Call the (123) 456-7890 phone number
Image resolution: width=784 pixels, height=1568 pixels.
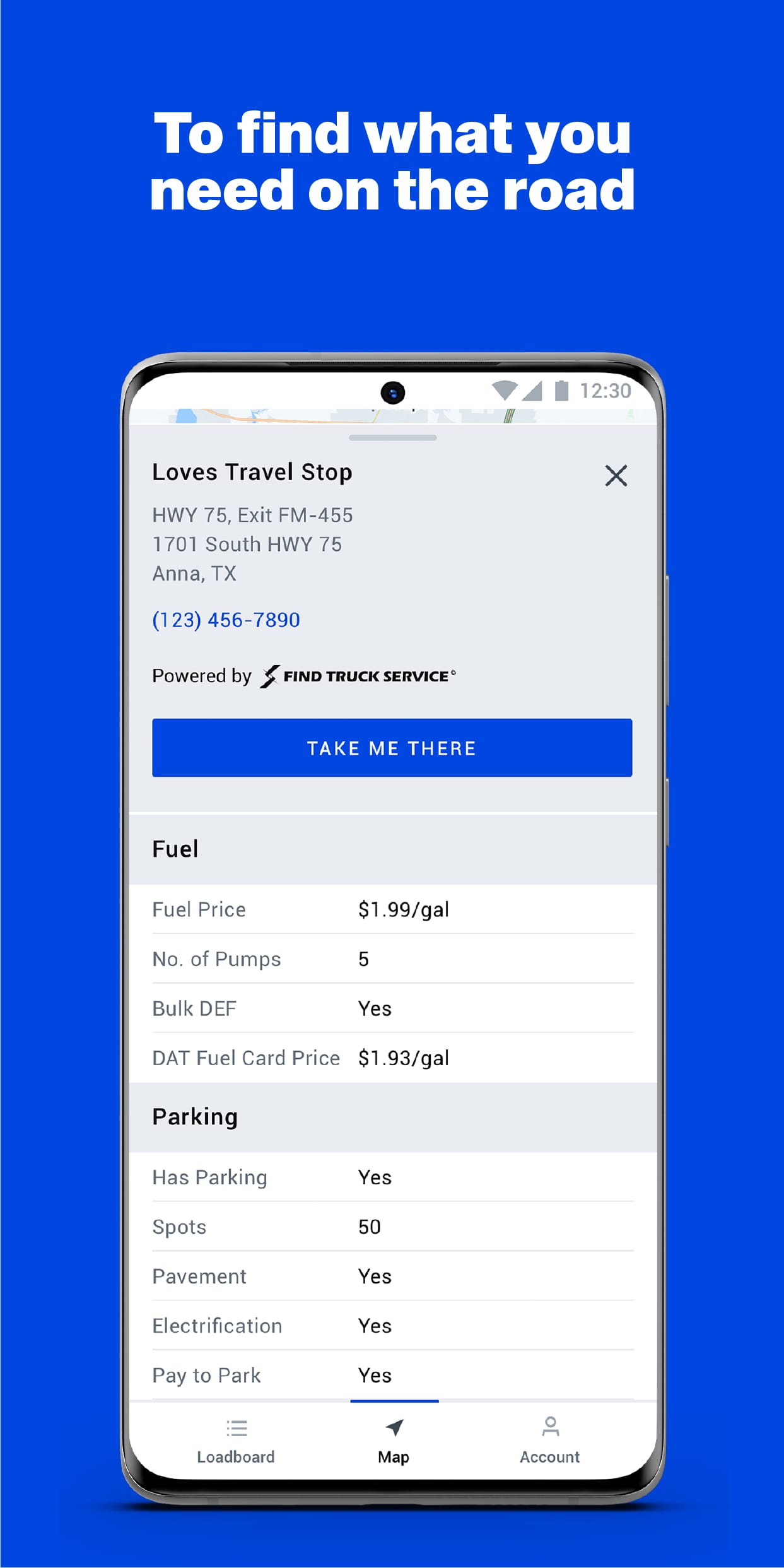coord(226,620)
